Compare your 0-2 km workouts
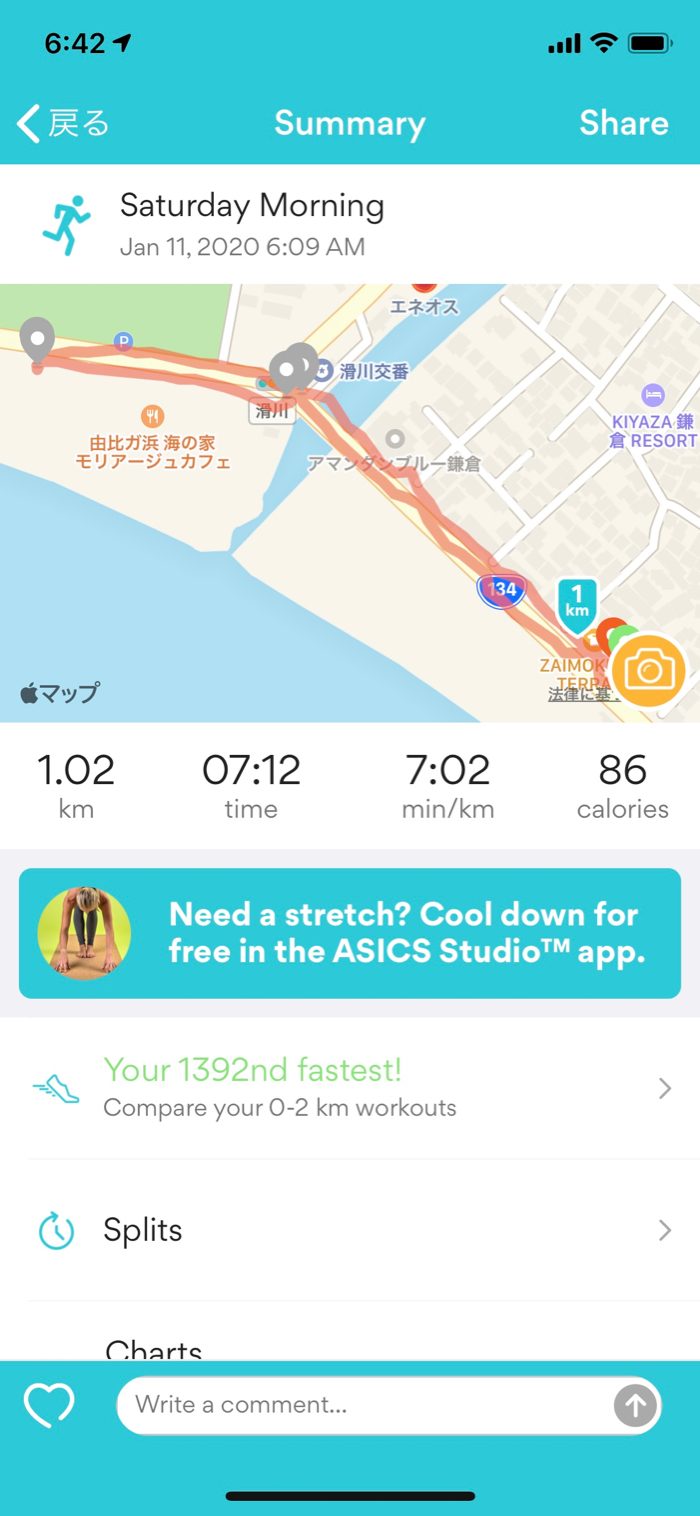The image size is (700, 1516). (350, 1088)
